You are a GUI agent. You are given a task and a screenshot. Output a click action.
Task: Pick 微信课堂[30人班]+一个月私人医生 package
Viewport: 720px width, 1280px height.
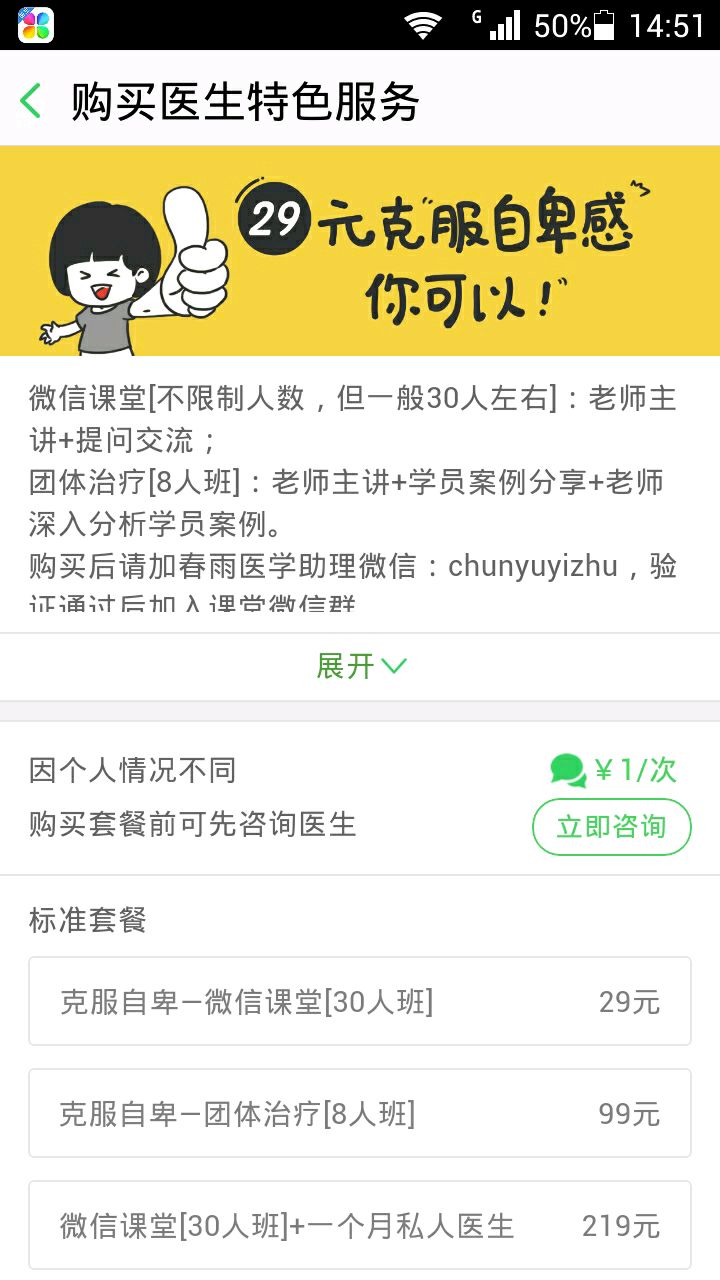(360, 1225)
